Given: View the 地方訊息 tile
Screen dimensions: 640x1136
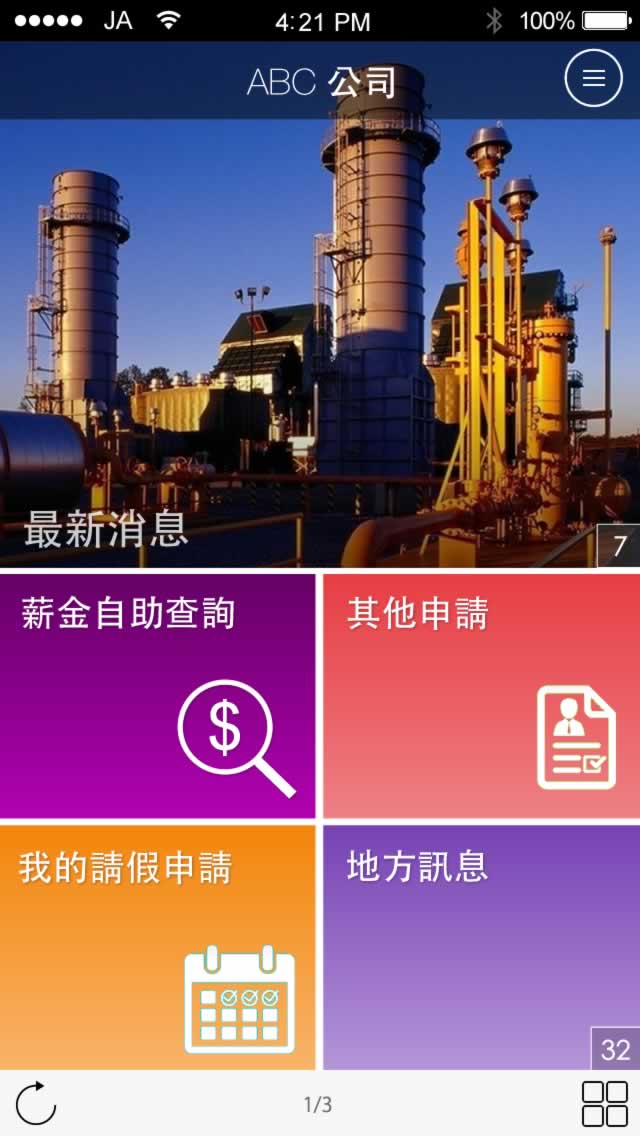Looking at the screenshot, I should tap(481, 947).
